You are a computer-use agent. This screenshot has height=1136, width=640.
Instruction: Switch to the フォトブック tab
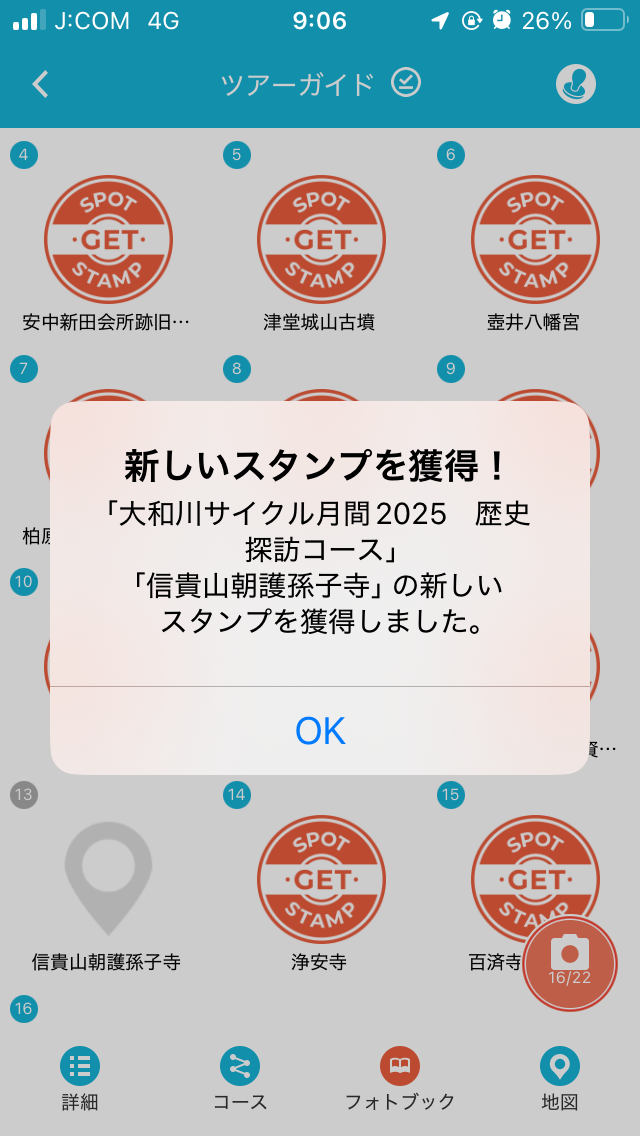pos(400,1078)
